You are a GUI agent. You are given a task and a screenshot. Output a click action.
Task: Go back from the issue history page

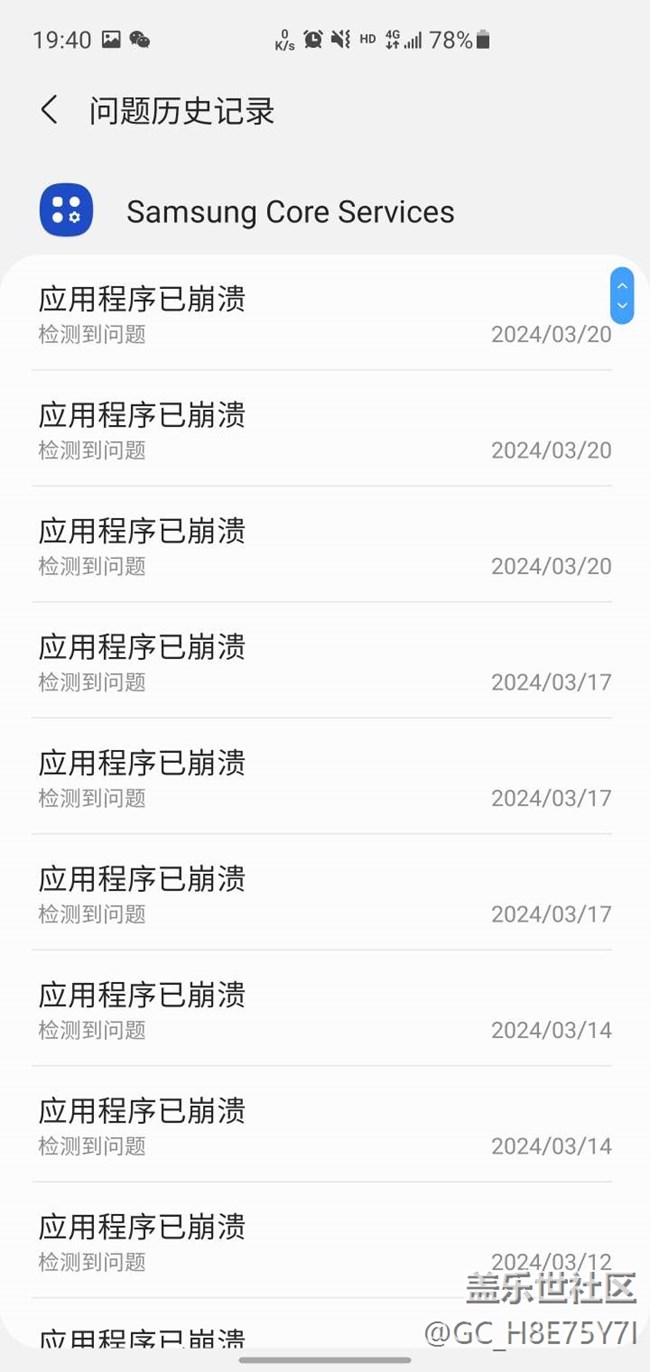[x=49, y=110]
